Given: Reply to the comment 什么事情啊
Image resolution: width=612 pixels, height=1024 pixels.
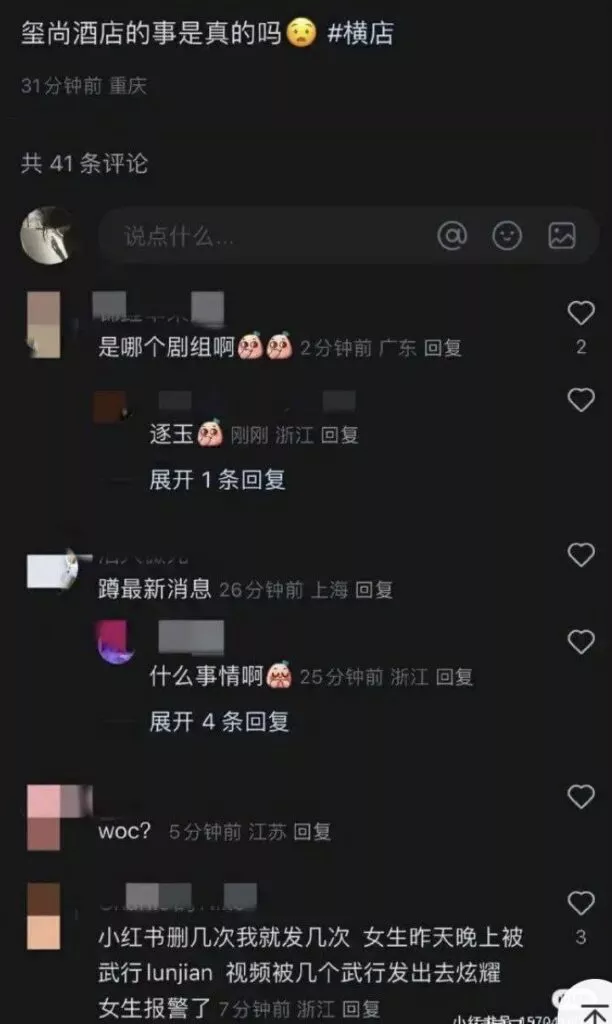Looking at the screenshot, I should pyautogui.click(x=454, y=677).
